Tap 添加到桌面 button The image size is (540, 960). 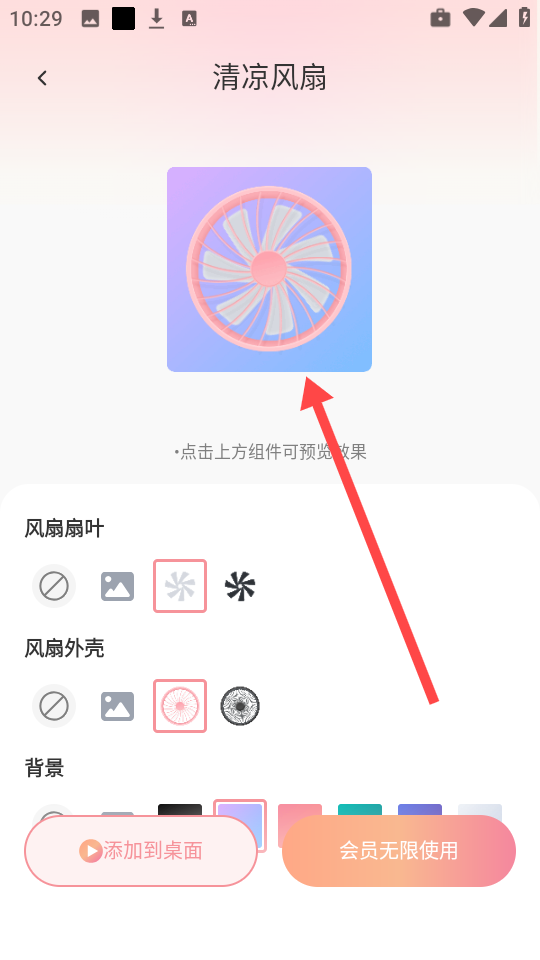(141, 851)
